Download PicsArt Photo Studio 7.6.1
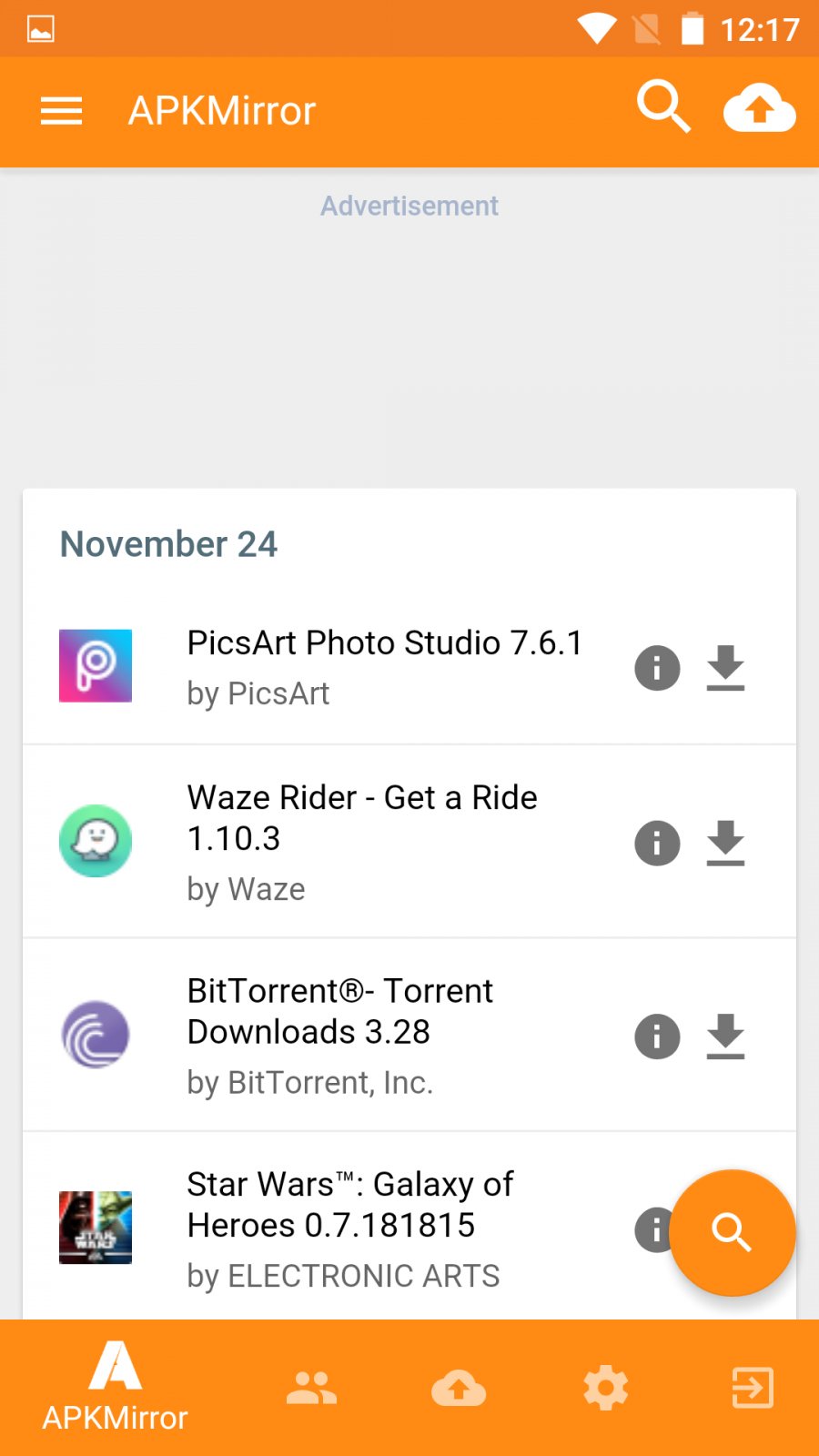Screen dimensions: 819x1456 (x=725, y=668)
